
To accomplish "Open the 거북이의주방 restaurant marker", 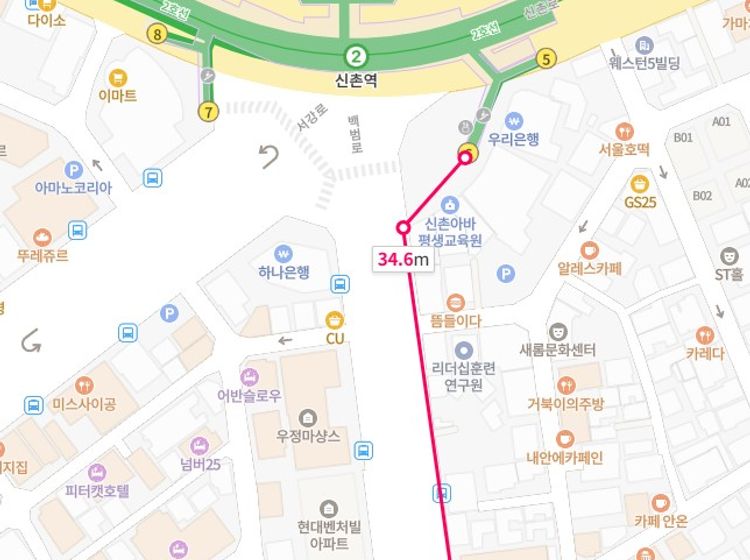I will [566, 386].
